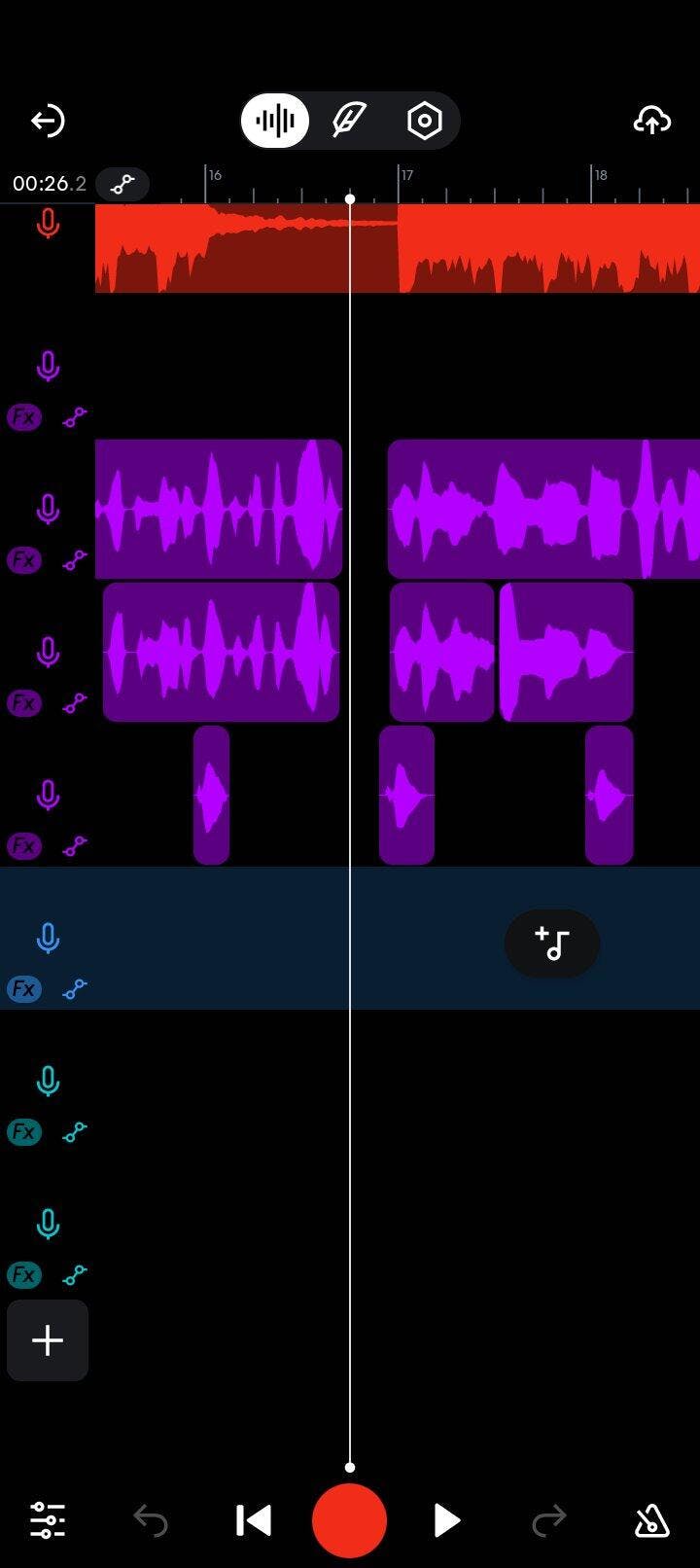
Task: Upload project with the cloud icon
Action: [652, 121]
